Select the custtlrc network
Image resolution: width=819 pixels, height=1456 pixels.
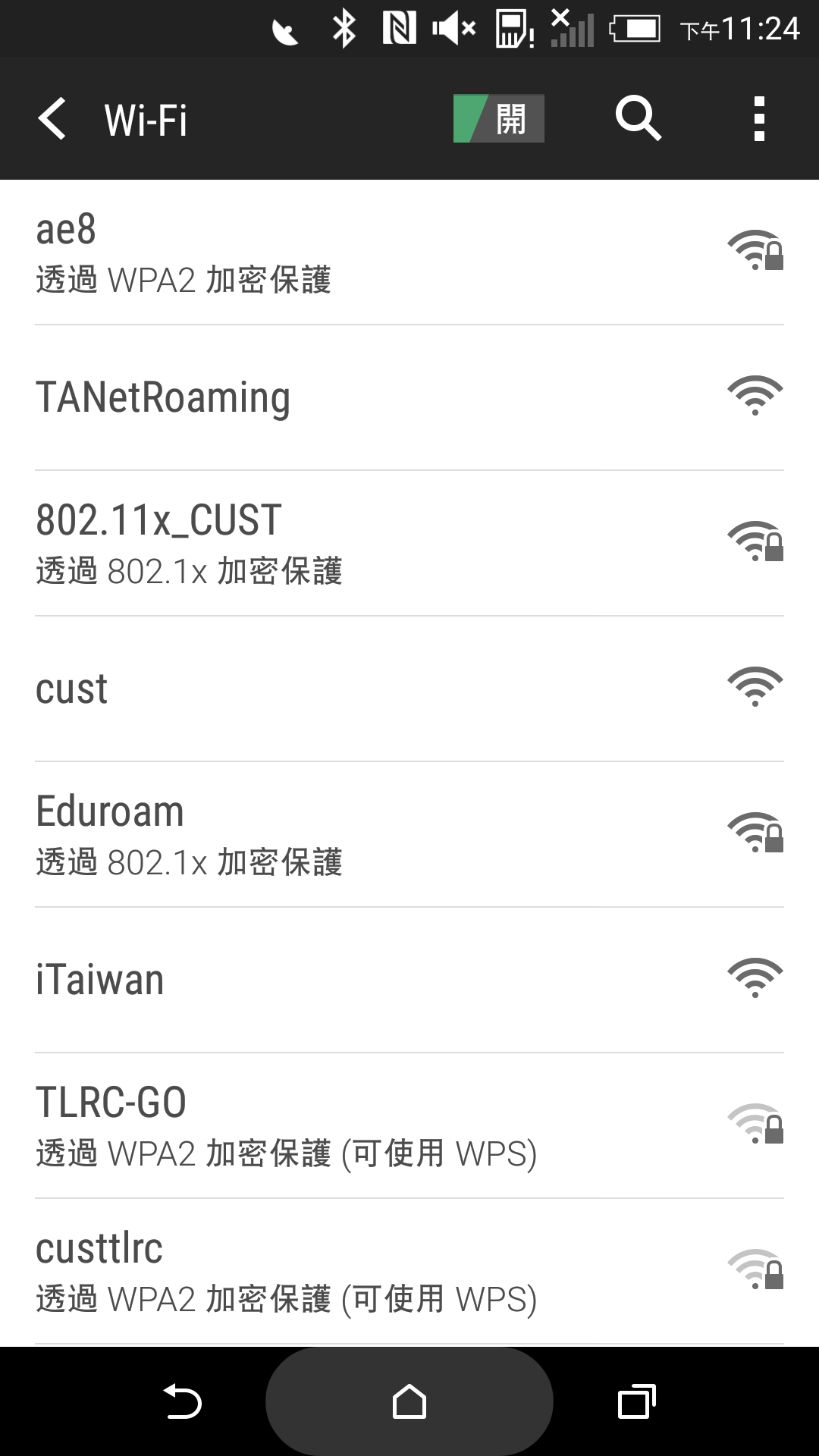tap(409, 1272)
